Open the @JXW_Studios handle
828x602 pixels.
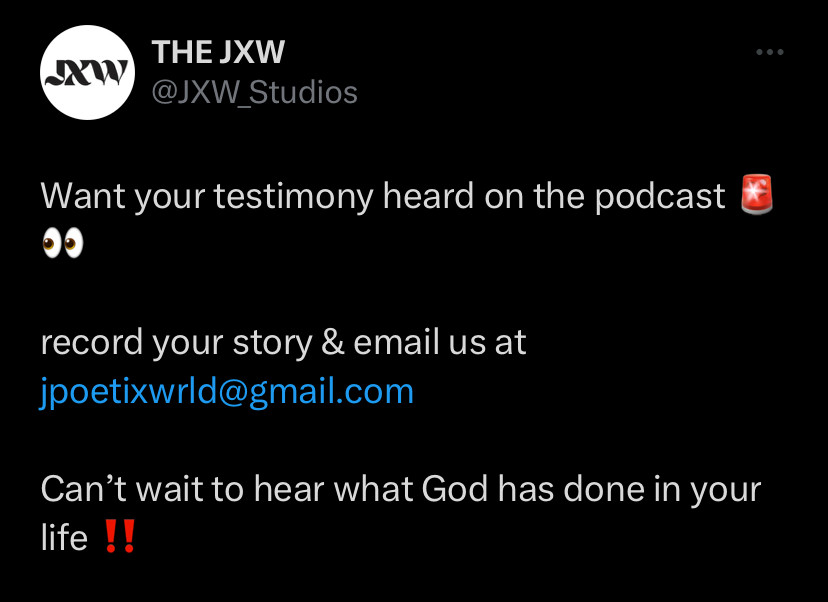coord(254,93)
